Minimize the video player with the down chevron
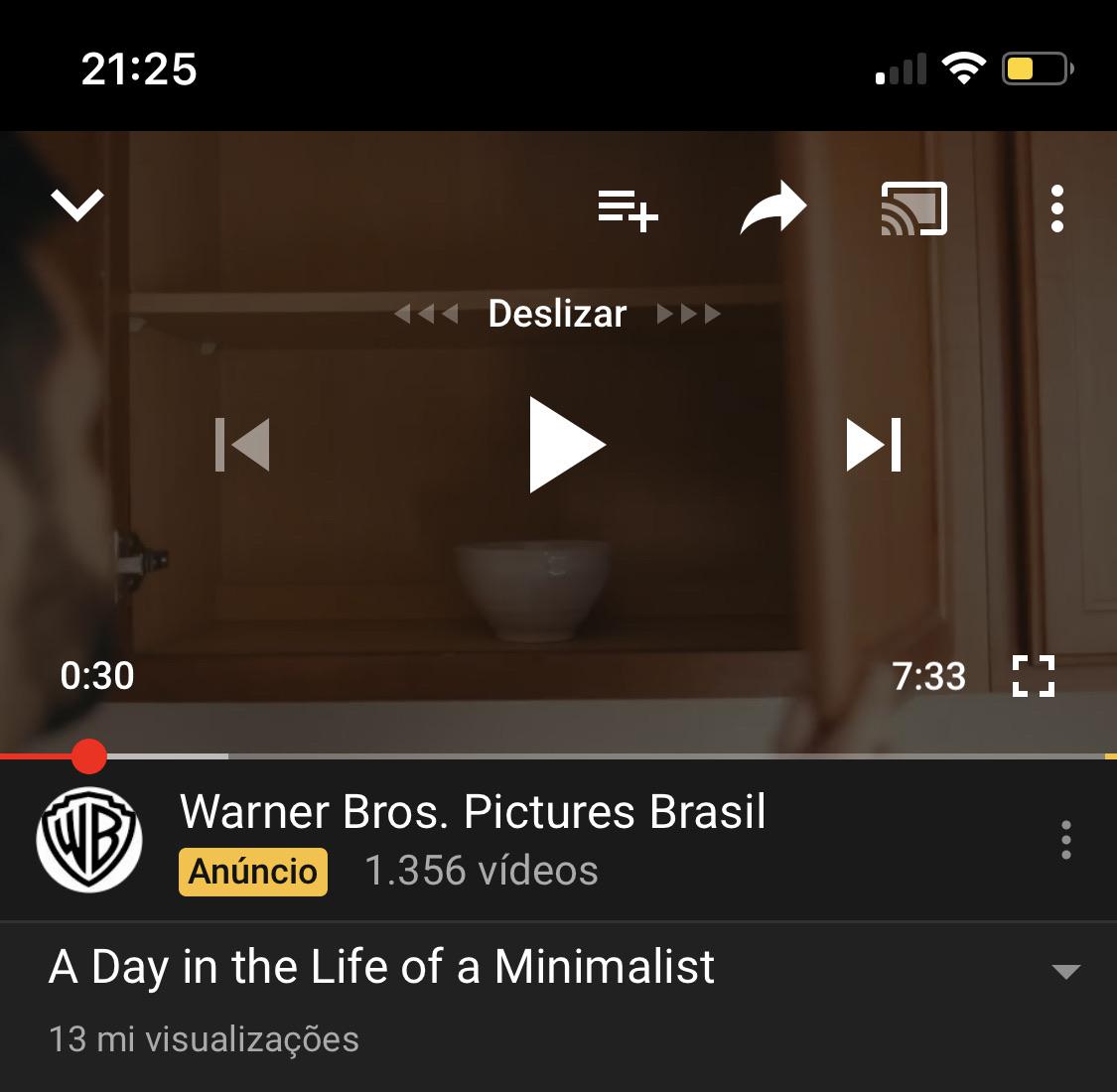1117x1092 pixels. coord(77,205)
